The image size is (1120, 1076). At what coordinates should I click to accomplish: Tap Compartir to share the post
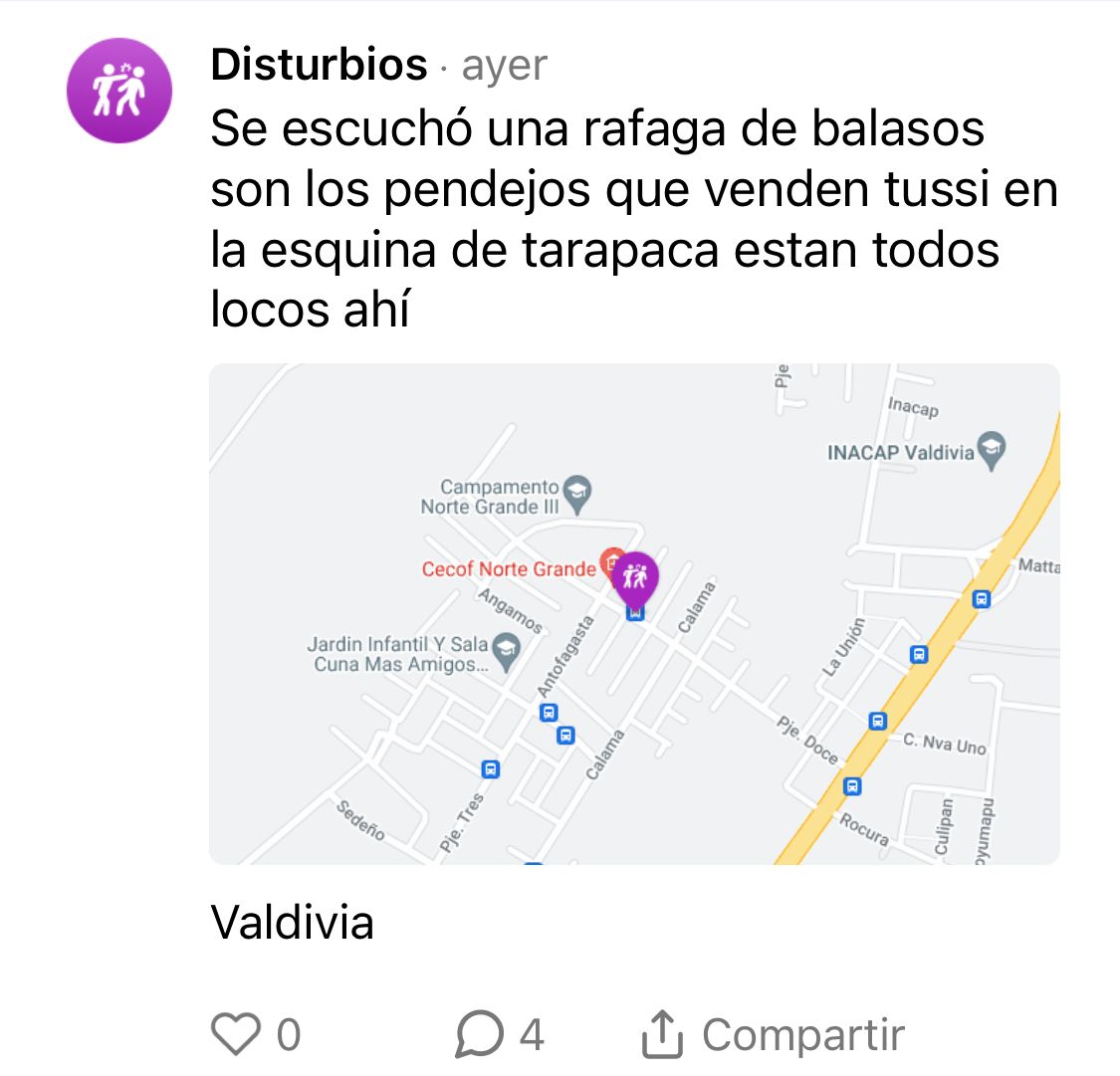pos(773,1034)
